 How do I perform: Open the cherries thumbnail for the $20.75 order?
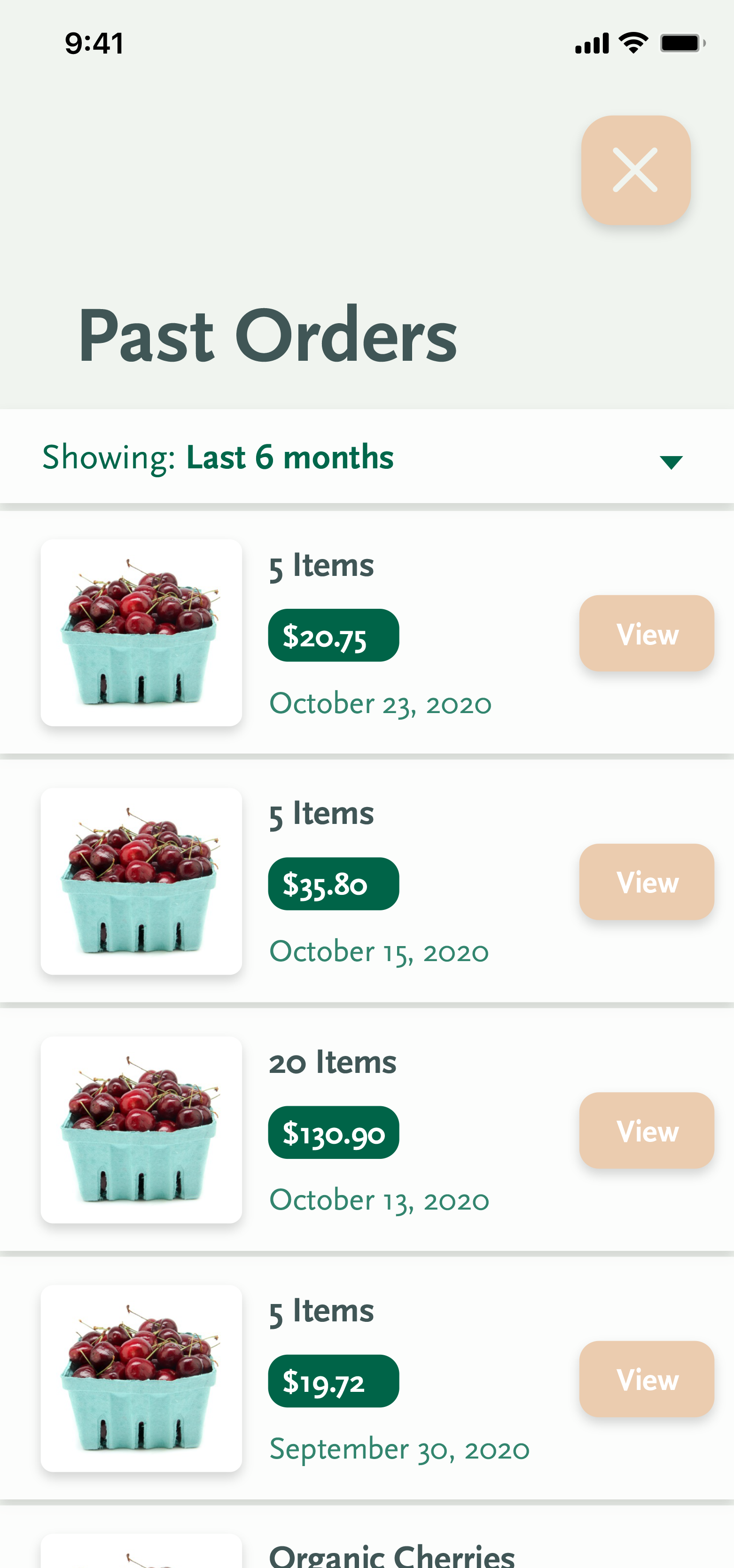[x=141, y=632]
